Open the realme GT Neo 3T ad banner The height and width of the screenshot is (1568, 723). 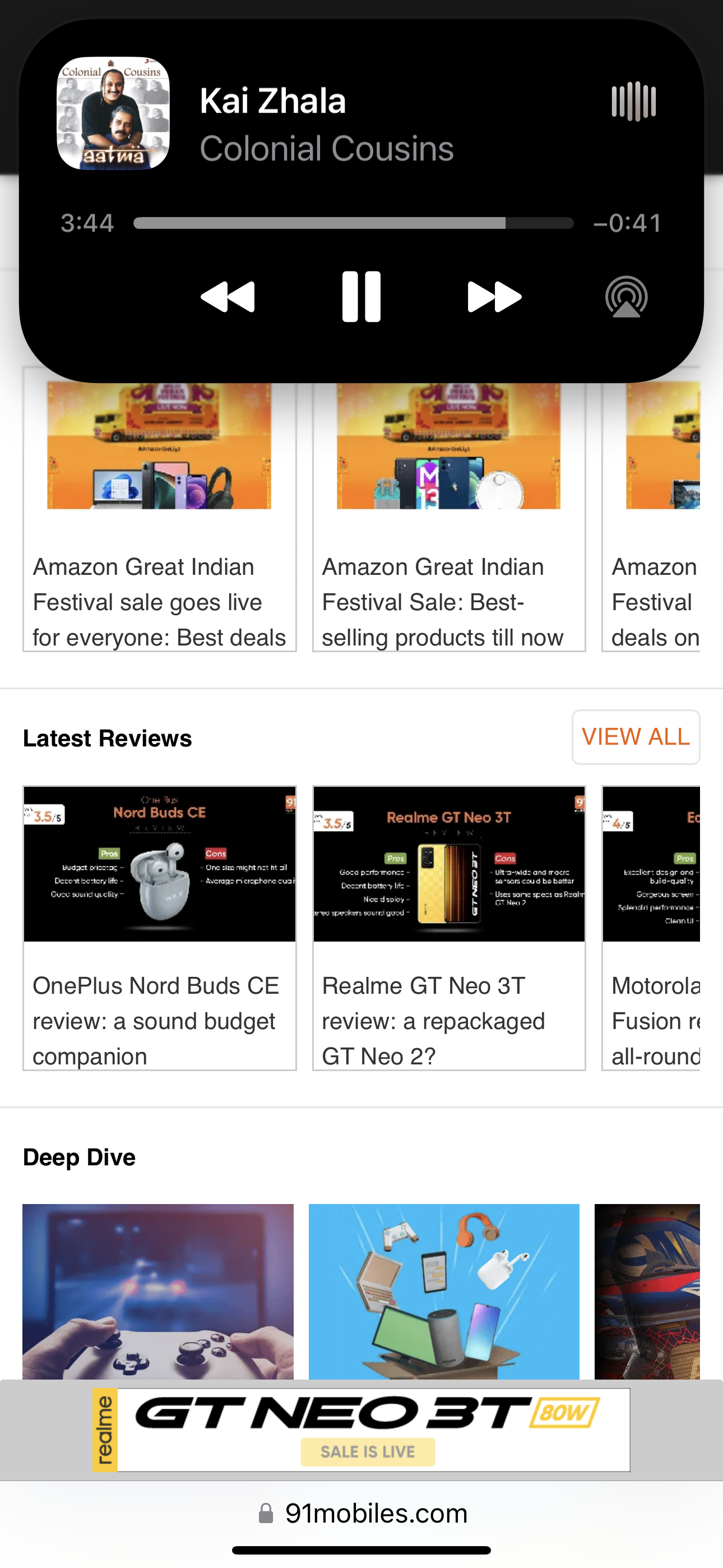(361, 1430)
